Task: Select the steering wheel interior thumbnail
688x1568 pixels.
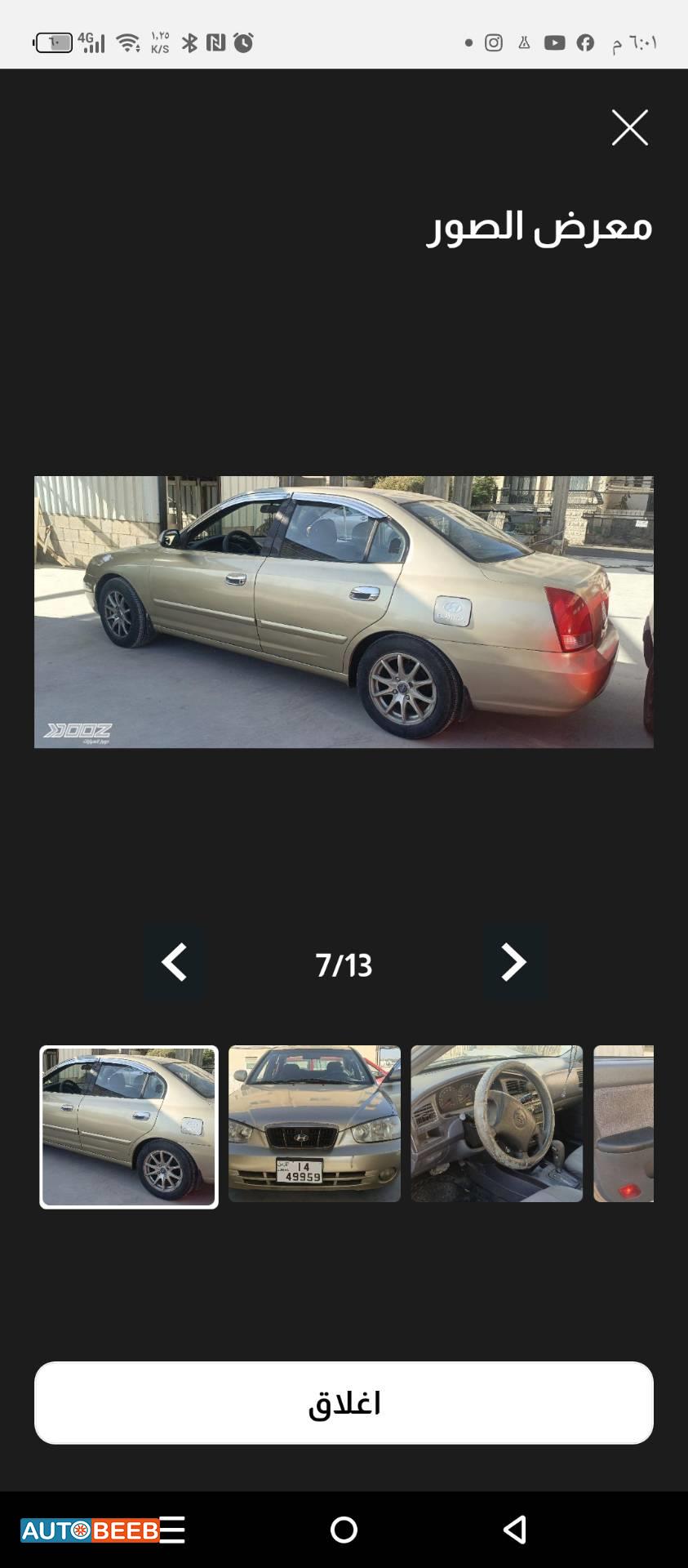Action: point(497,1125)
